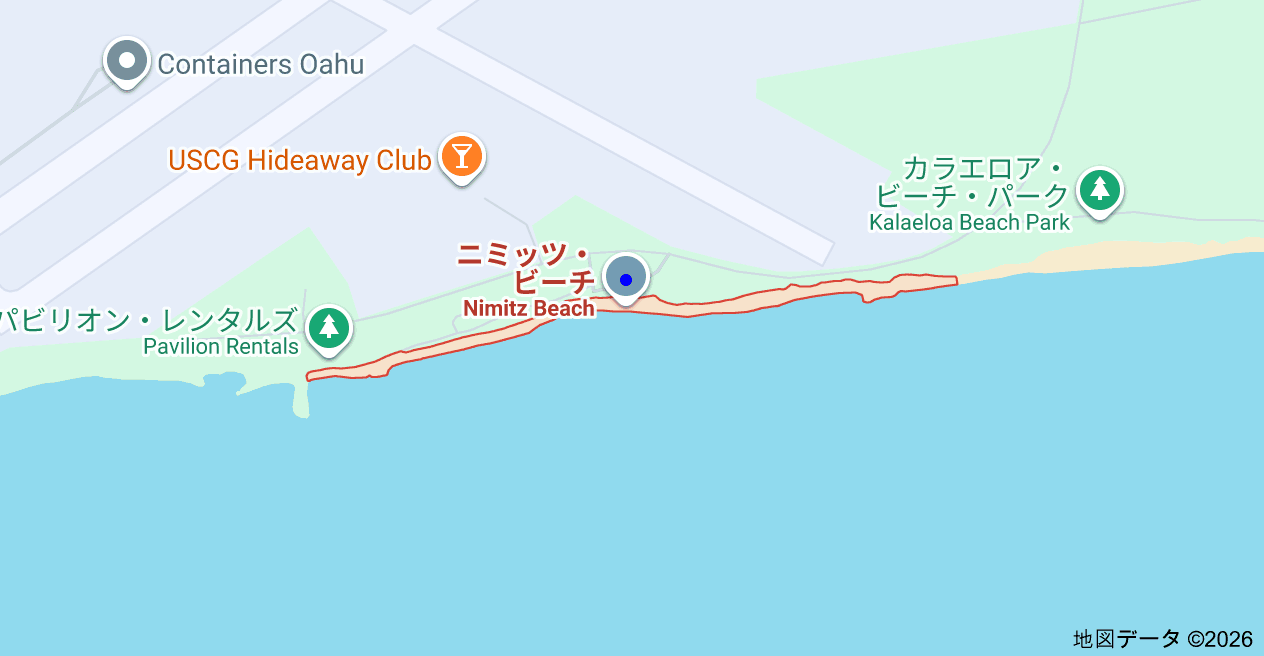The height and width of the screenshot is (656, 1264).
Task: Open the Pavilion Rentals park pin
Action: (x=329, y=327)
